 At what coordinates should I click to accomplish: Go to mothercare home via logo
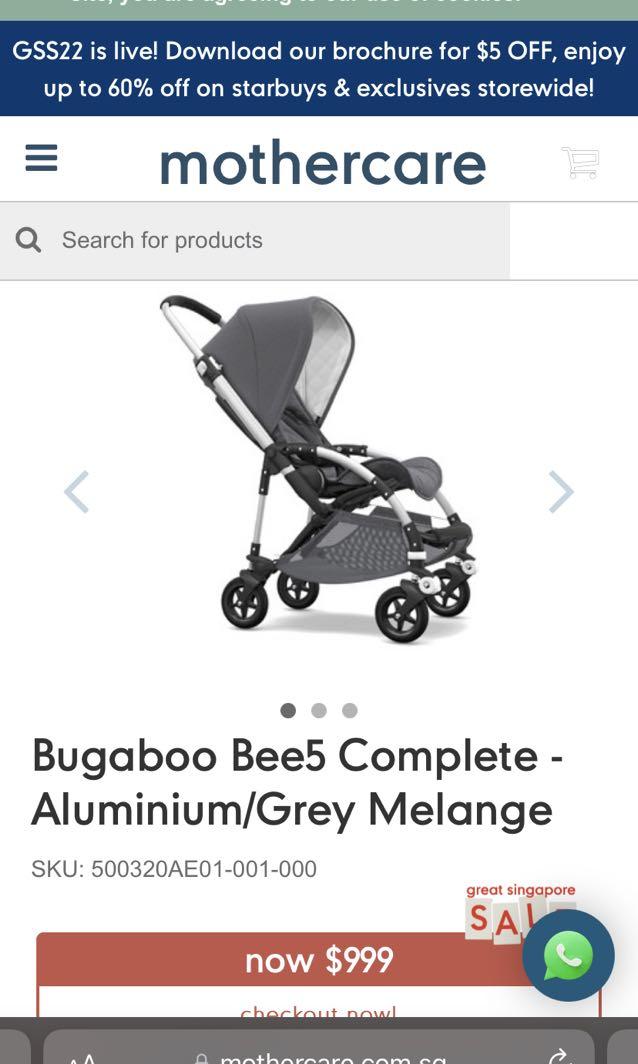point(322,162)
